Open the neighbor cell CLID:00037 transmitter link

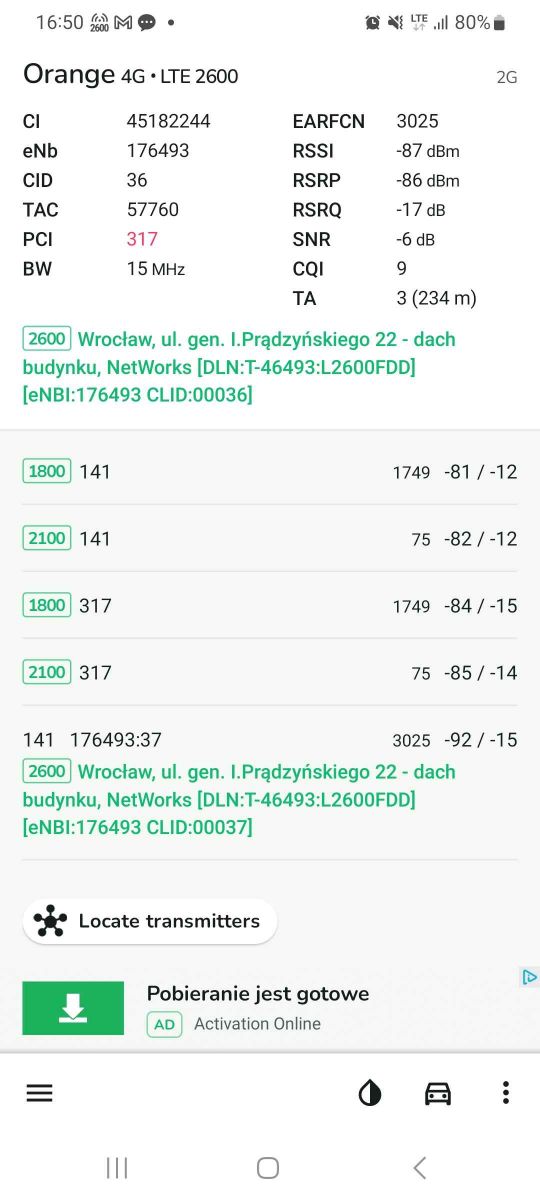pos(239,799)
